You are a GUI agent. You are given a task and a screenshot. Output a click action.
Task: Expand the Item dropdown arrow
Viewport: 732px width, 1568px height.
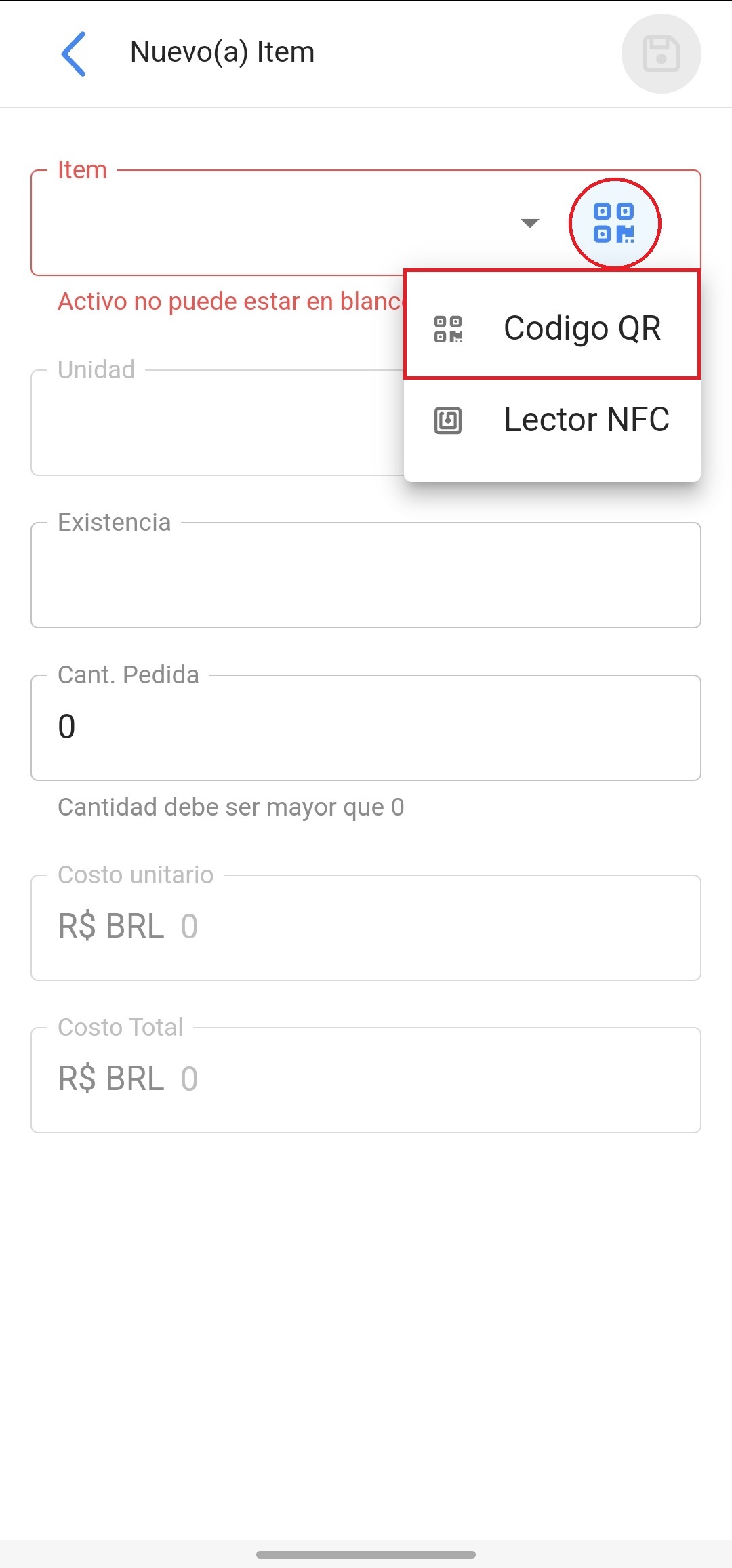[529, 223]
